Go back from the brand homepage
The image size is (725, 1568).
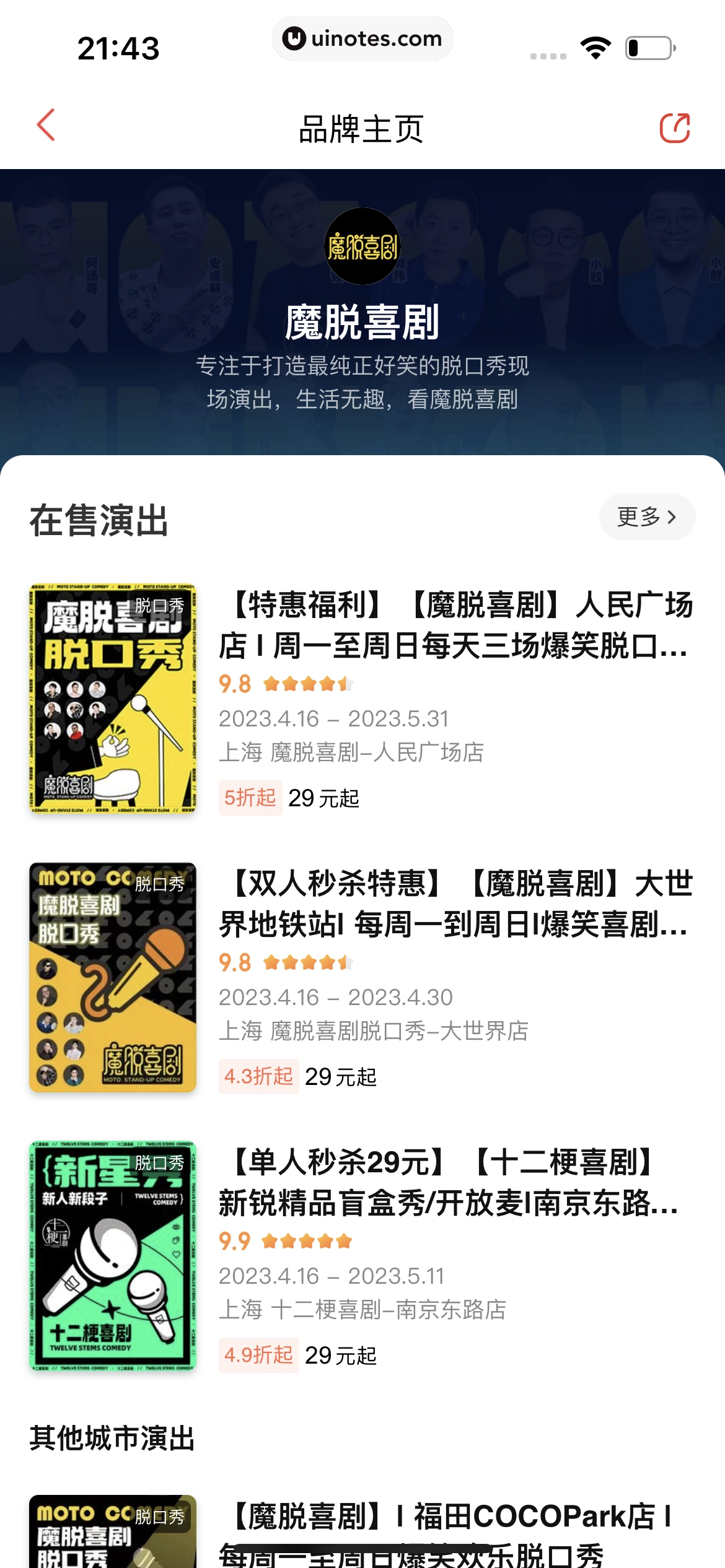tap(46, 126)
